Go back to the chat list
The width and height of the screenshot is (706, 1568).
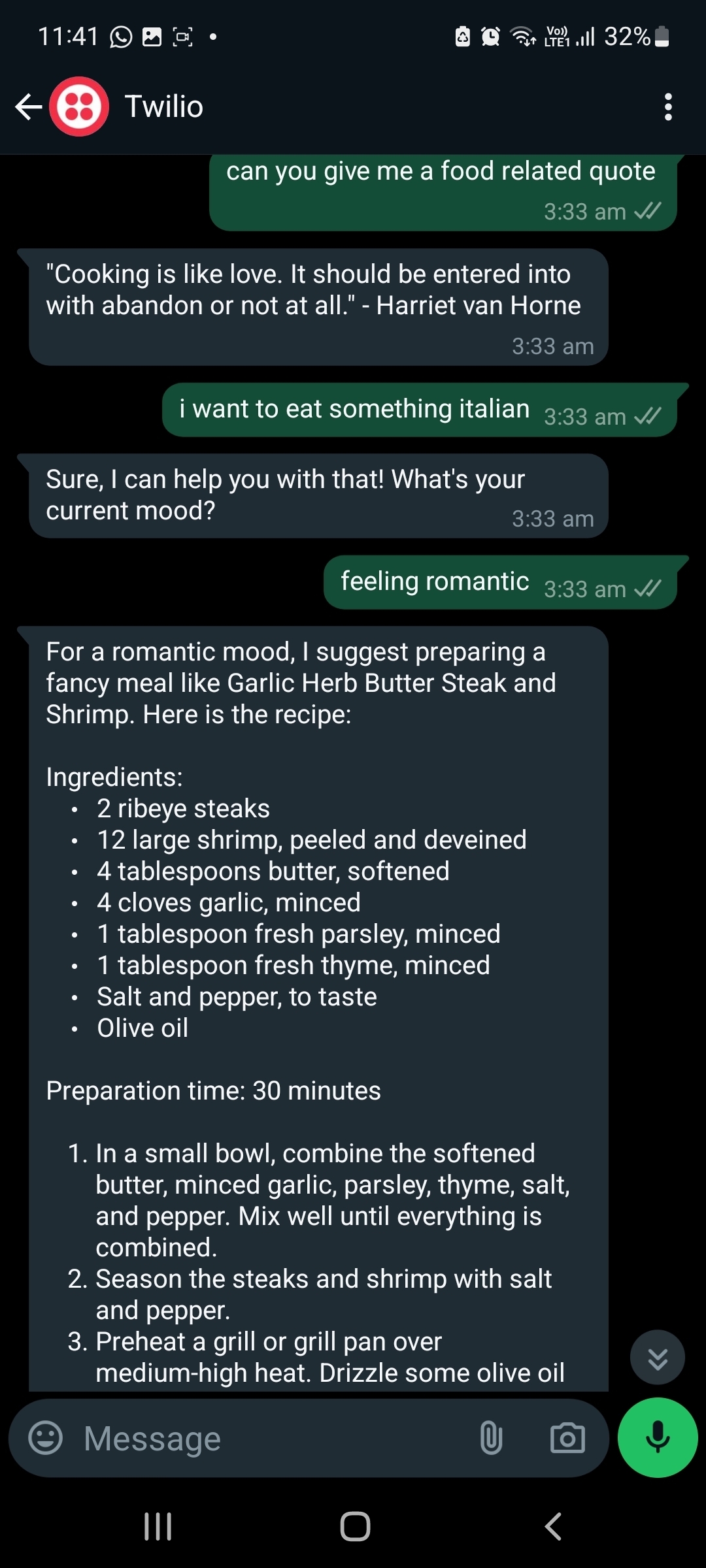pyautogui.click(x=28, y=106)
